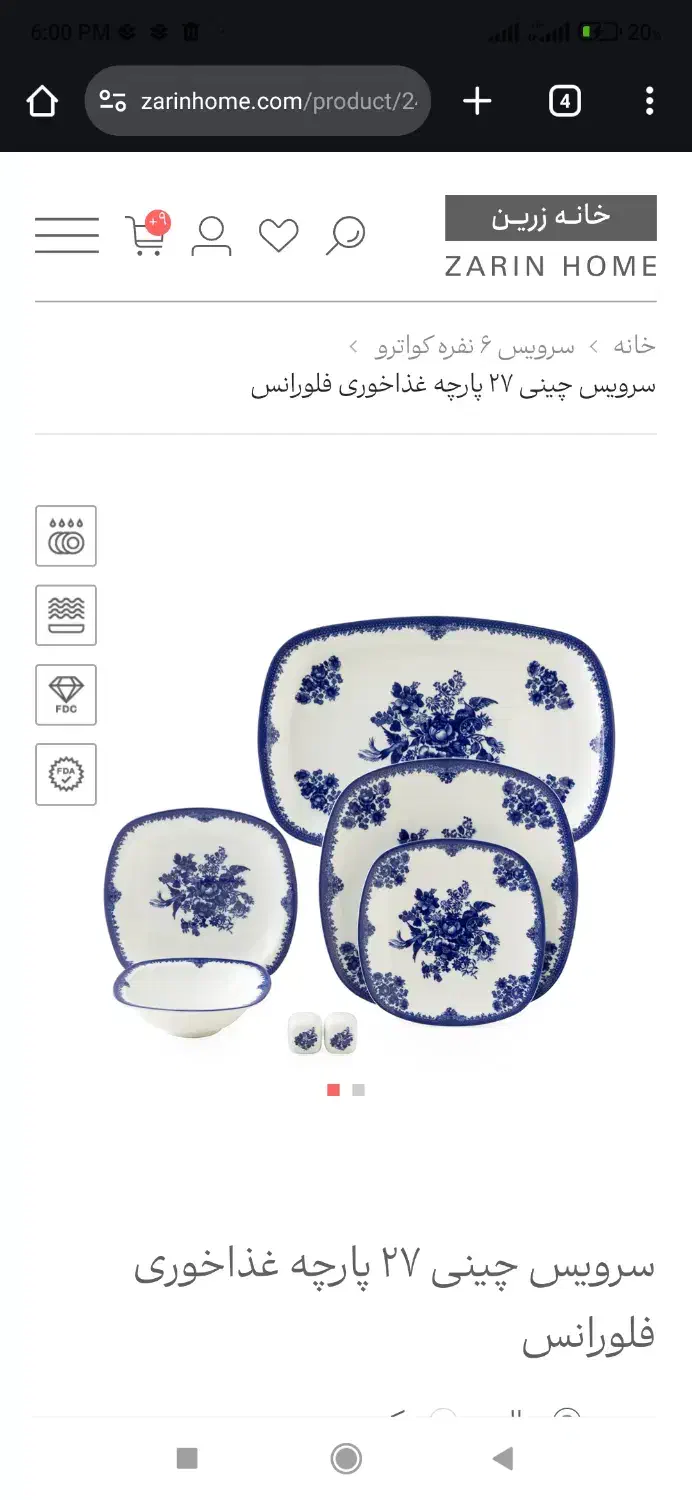Open سرویس ۶ نفره کواترو breadcrumb
The width and height of the screenshot is (692, 1500).
tap(475, 346)
